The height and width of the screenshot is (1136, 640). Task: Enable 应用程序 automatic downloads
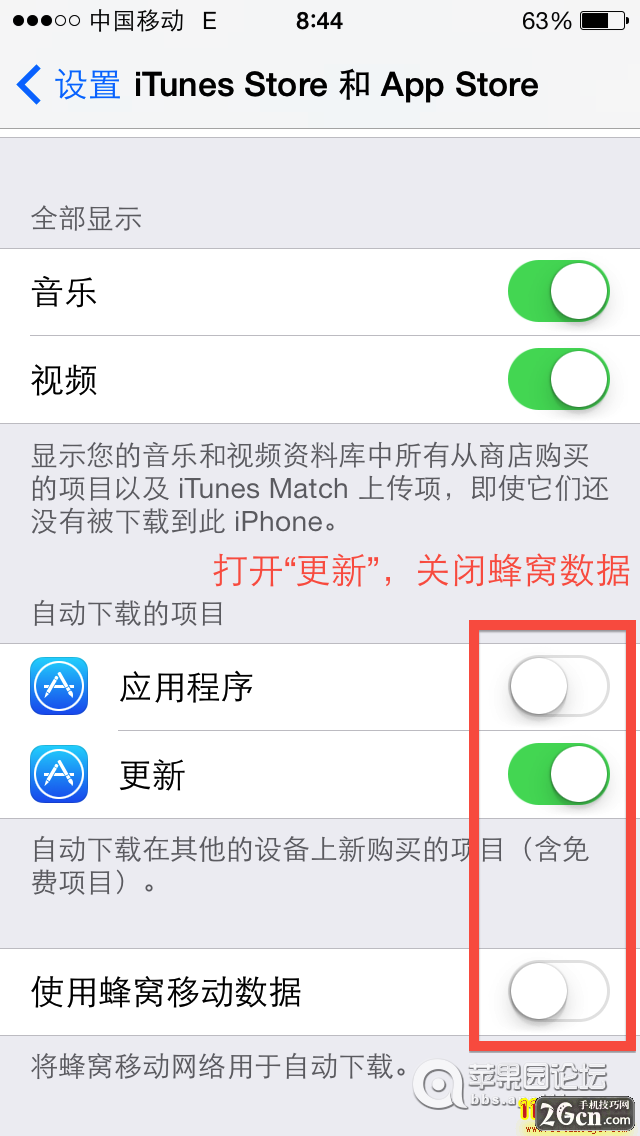tap(558, 687)
